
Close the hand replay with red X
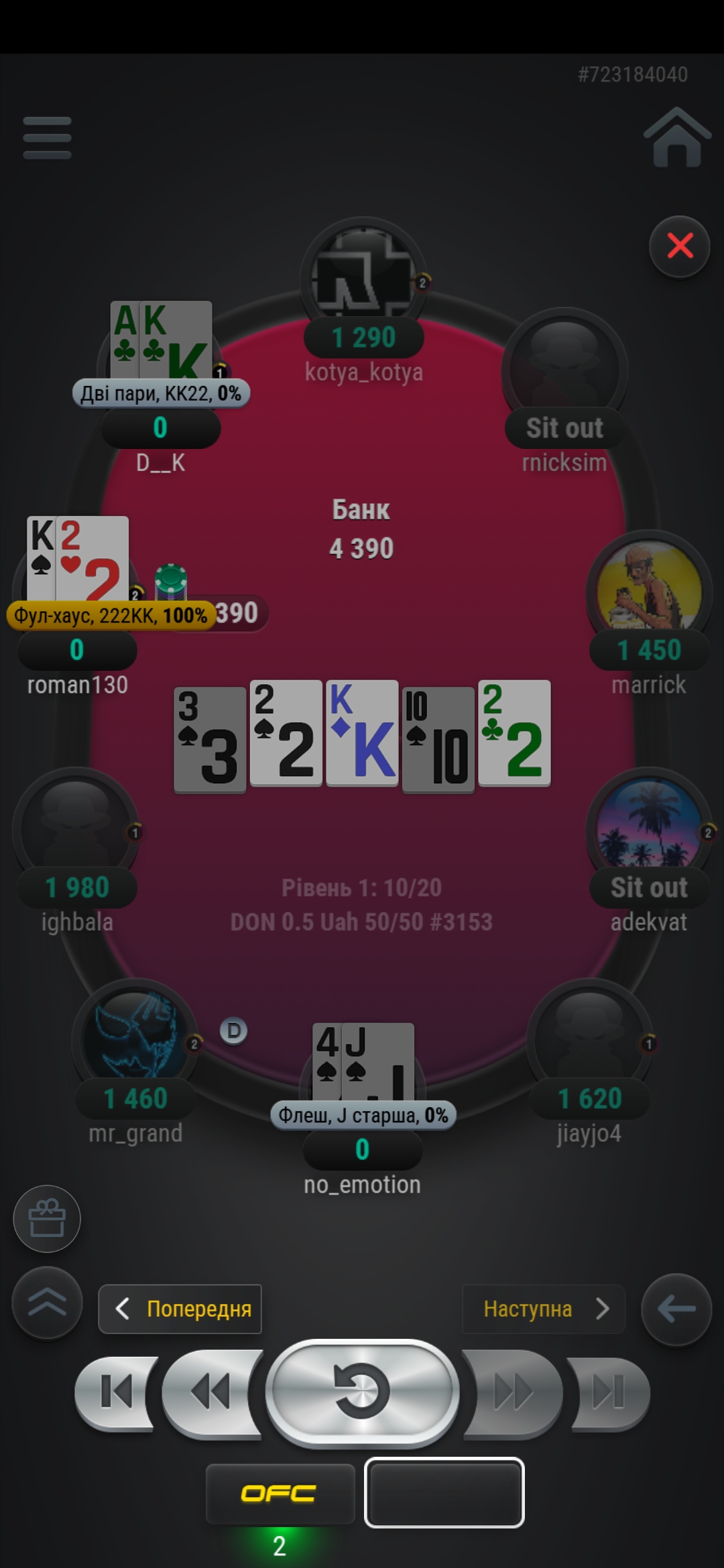(x=680, y=247)
